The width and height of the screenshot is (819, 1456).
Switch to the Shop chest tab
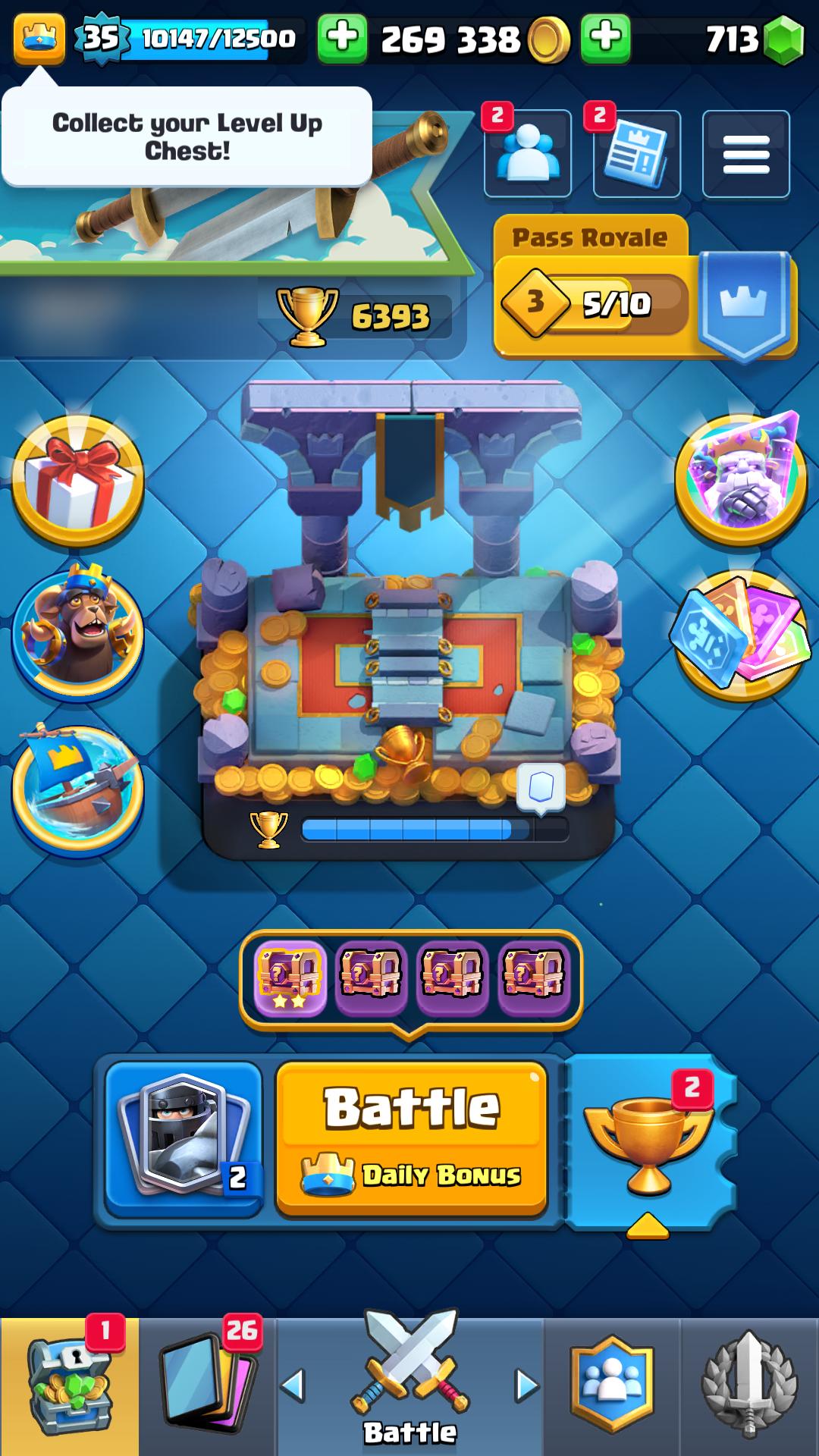point(69,1386)
